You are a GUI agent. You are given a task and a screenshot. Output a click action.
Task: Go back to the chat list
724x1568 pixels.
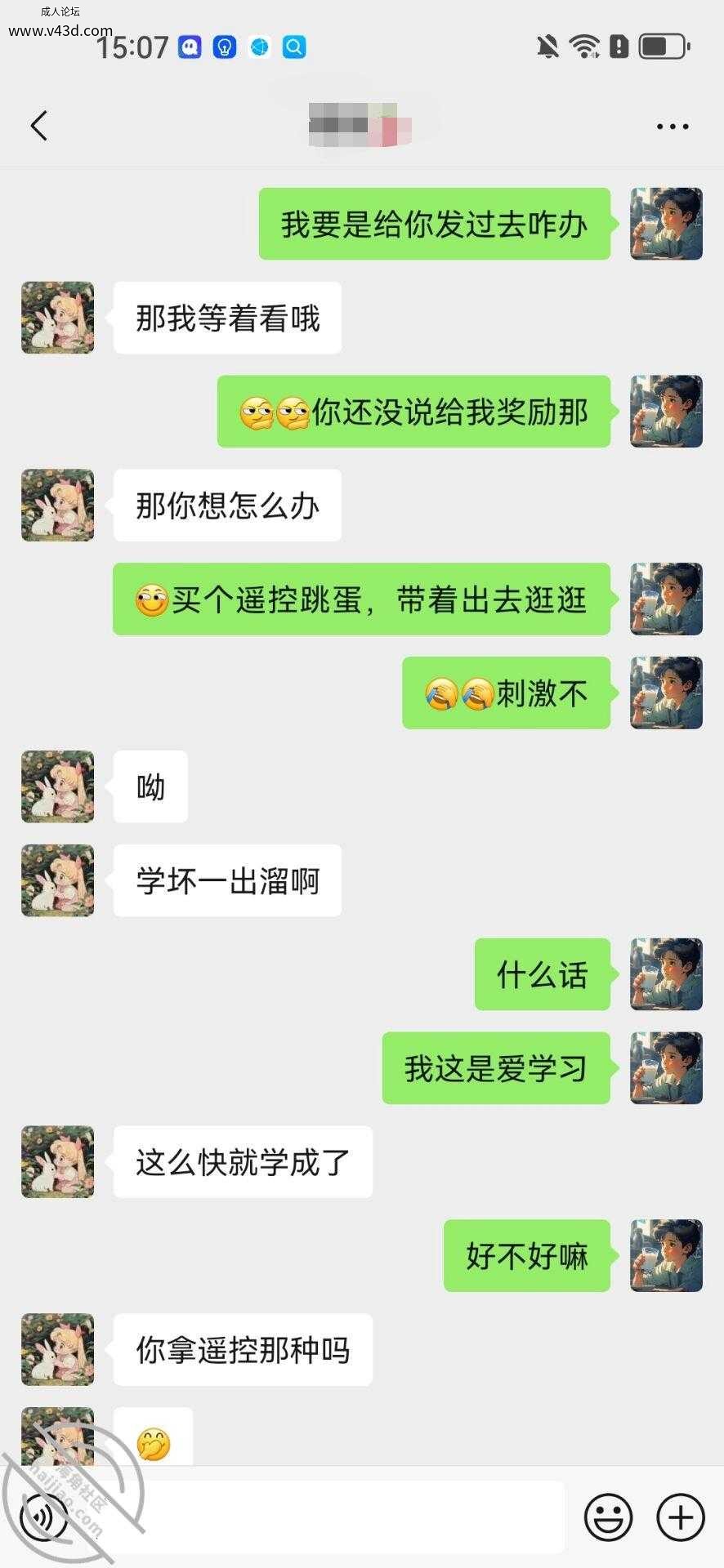(x=38, y=126)
